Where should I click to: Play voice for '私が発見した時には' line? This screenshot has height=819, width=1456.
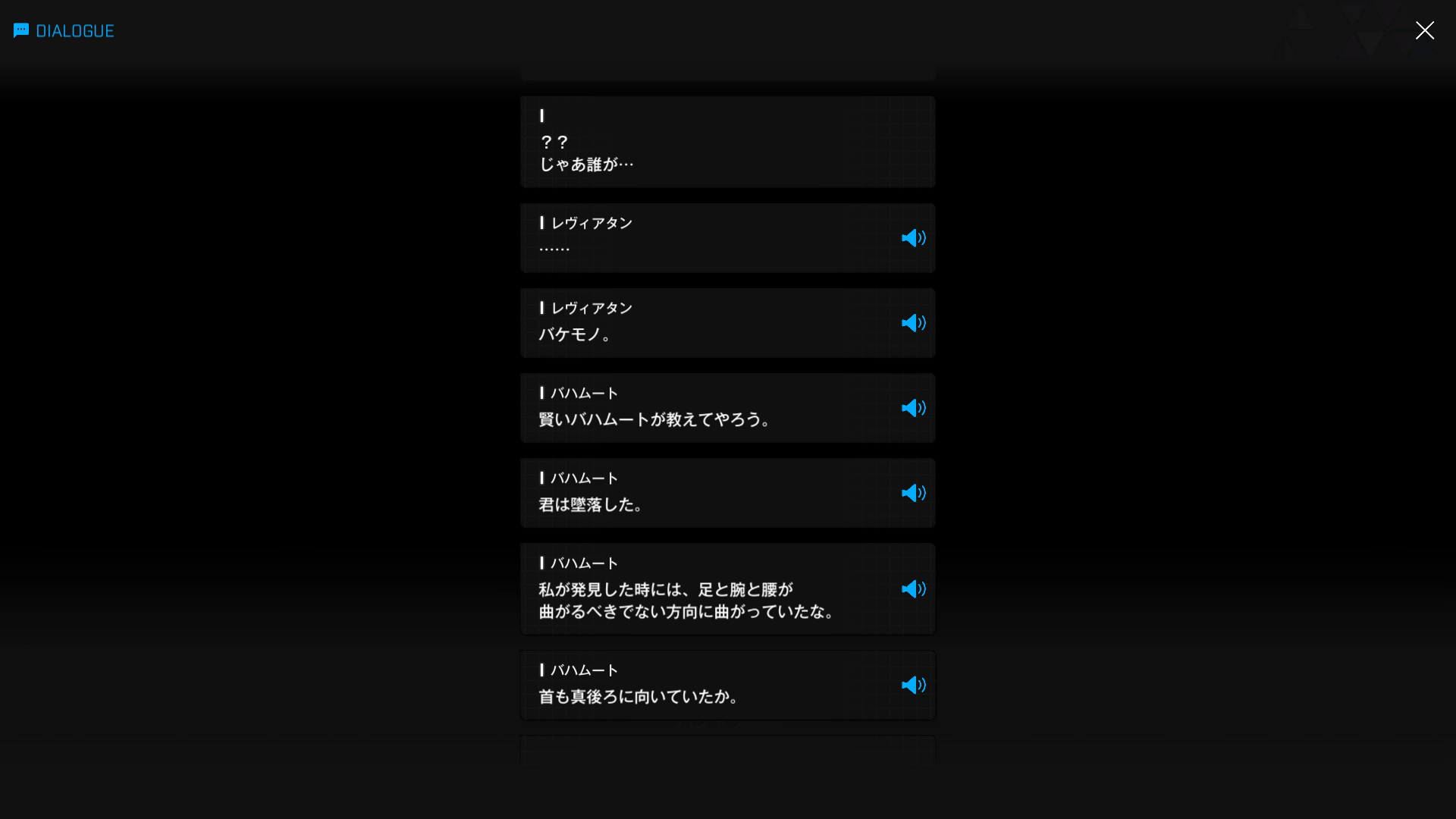[x=913, y=589]
